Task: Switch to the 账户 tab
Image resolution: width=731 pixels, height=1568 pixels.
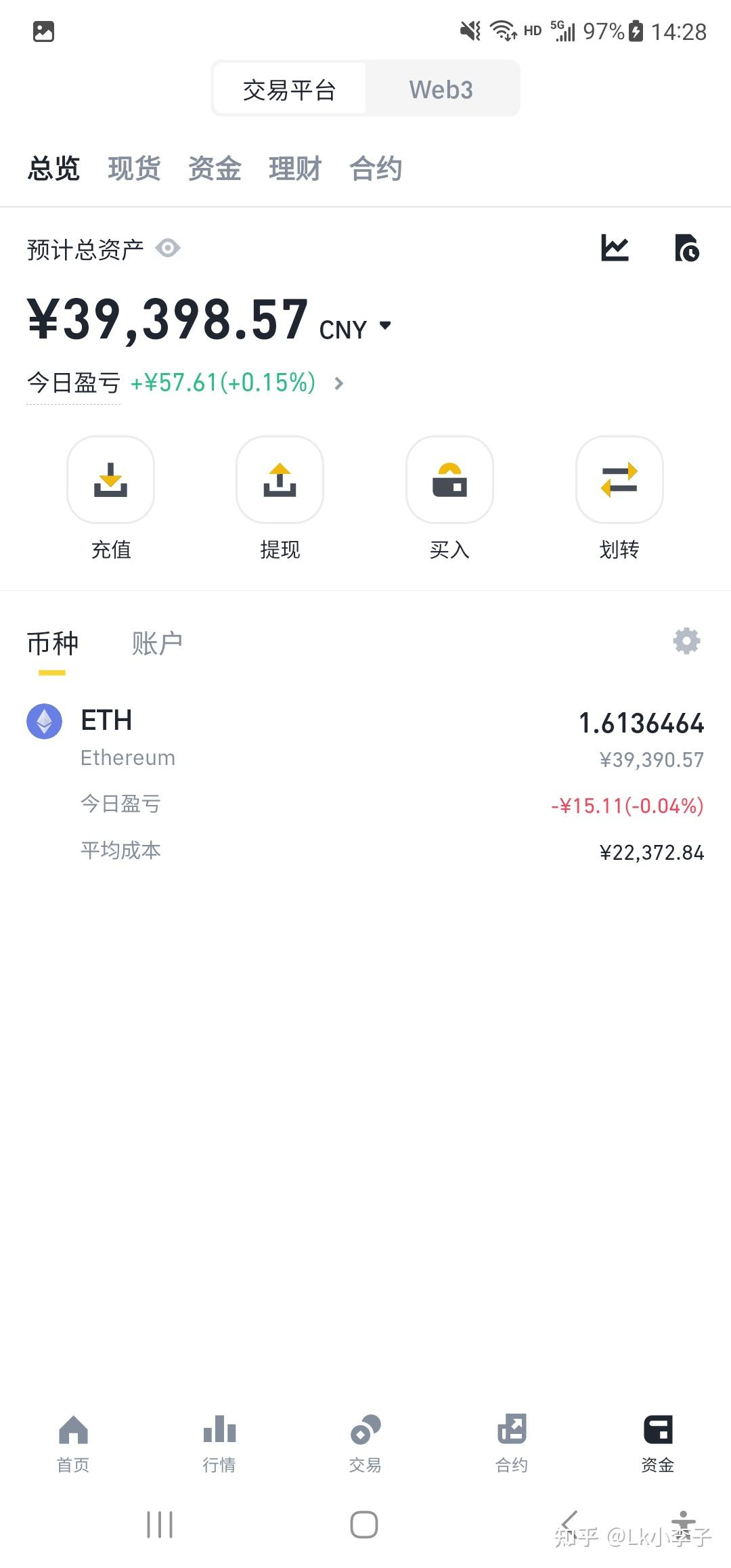Action: (x=158, y=642)
